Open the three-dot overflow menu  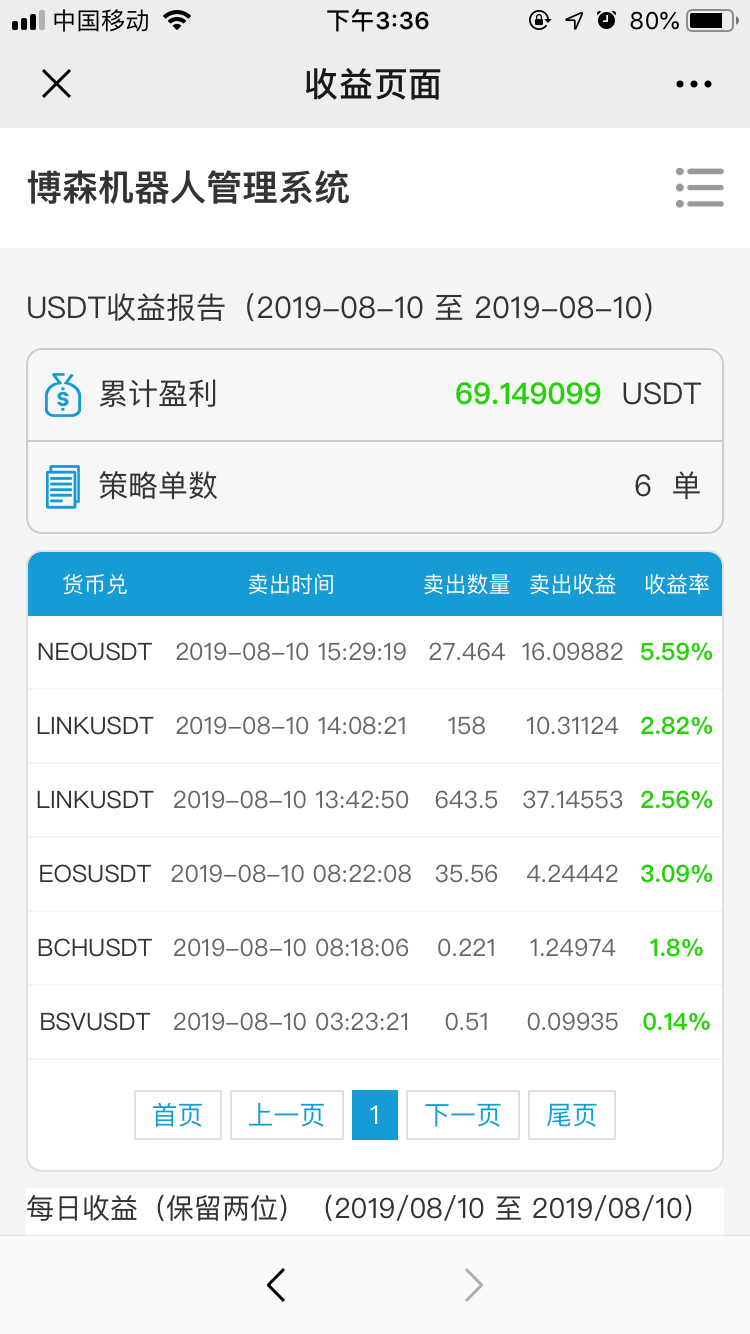[x=694, y=85]
